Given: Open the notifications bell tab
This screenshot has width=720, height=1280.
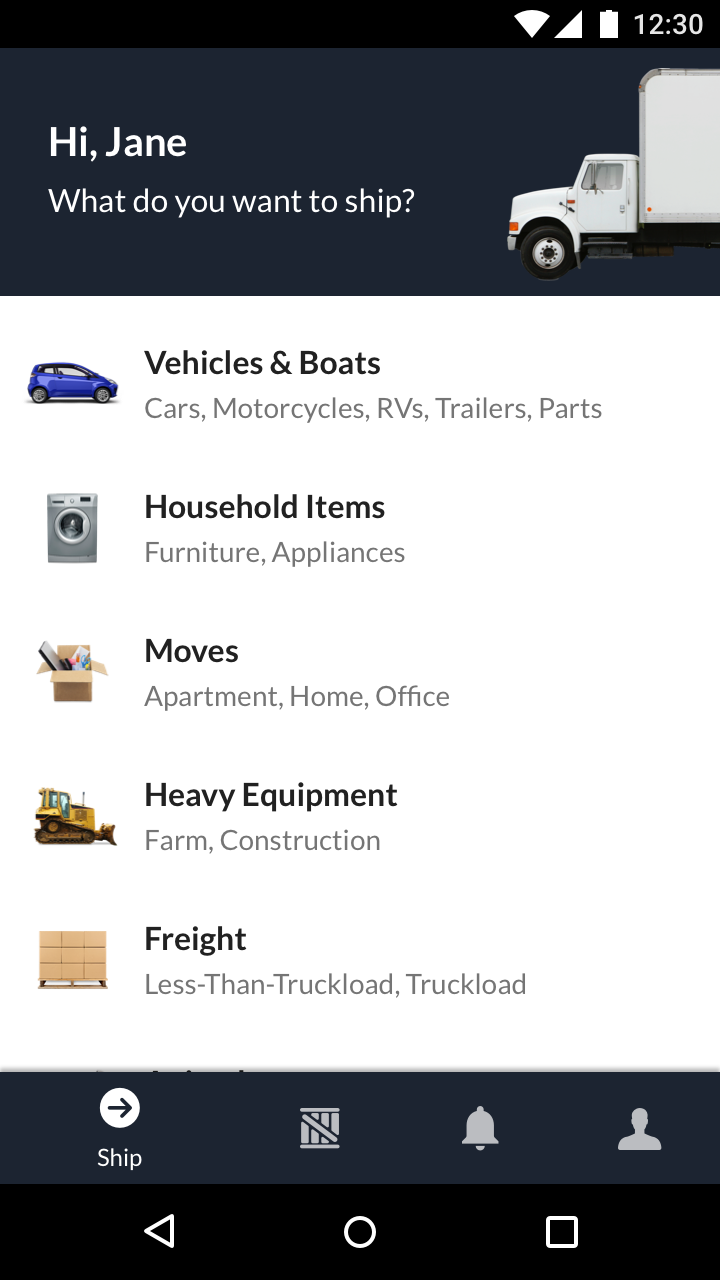Looking at the screenshot, I should [x=480, y=1129].
